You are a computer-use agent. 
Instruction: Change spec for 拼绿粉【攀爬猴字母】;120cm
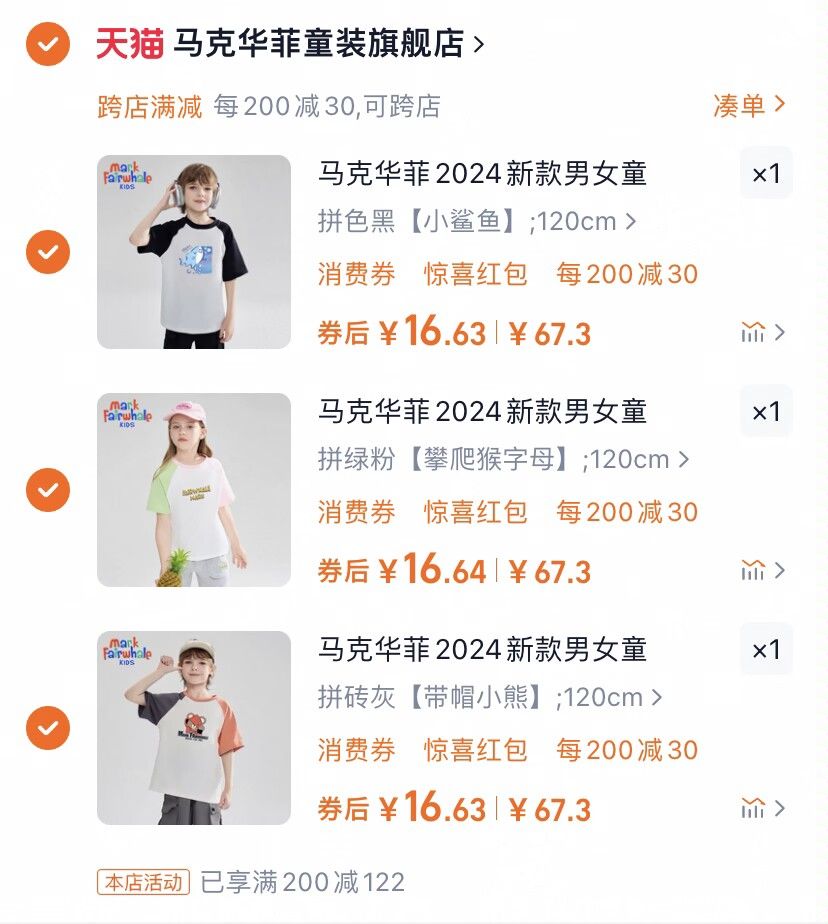tap(503, 460)
